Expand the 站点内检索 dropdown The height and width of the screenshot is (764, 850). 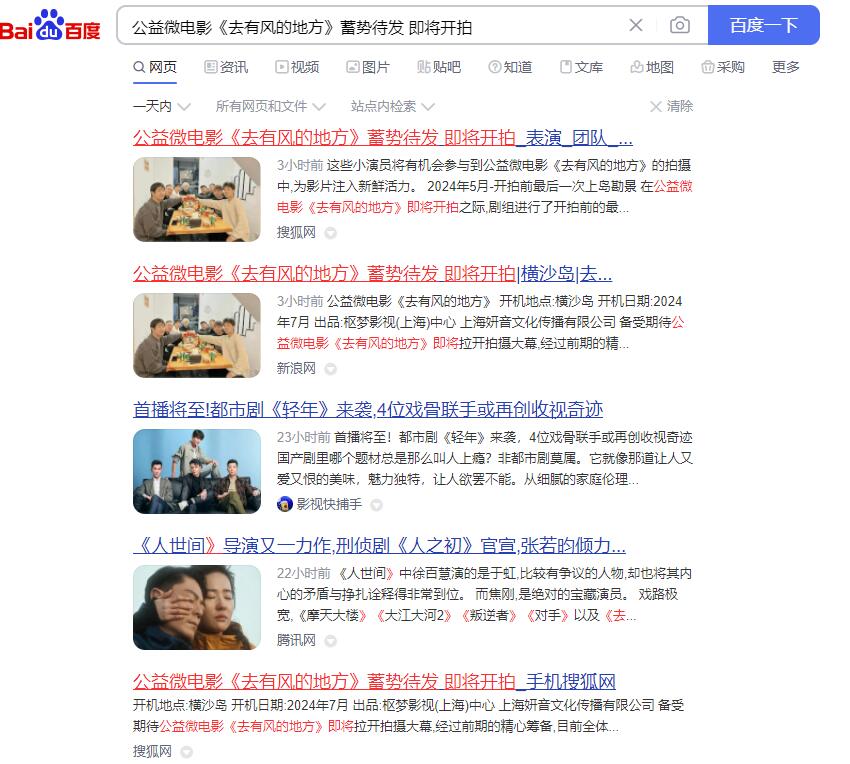[x=392, y=106]
